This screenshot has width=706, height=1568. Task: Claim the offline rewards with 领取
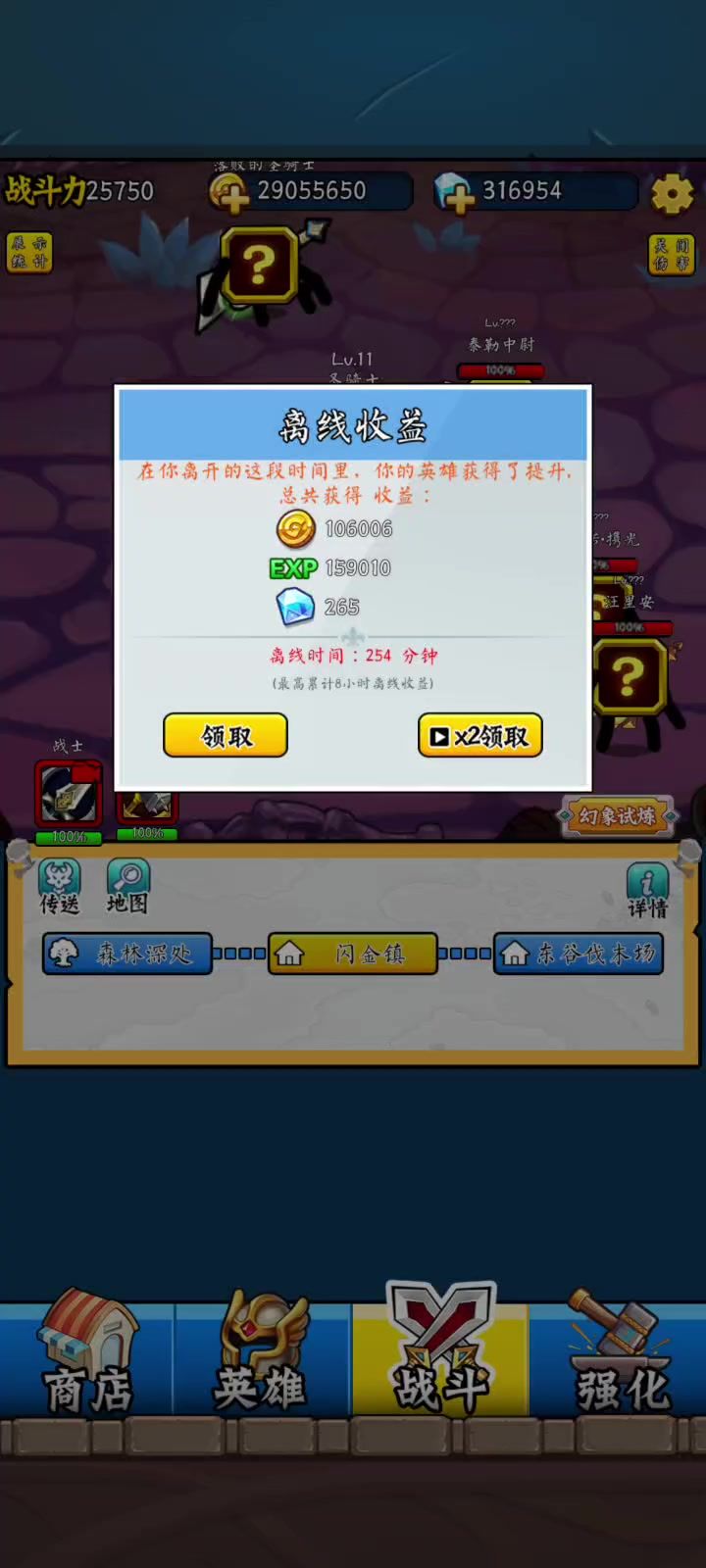pyautogui.click(x=226, y=735)
